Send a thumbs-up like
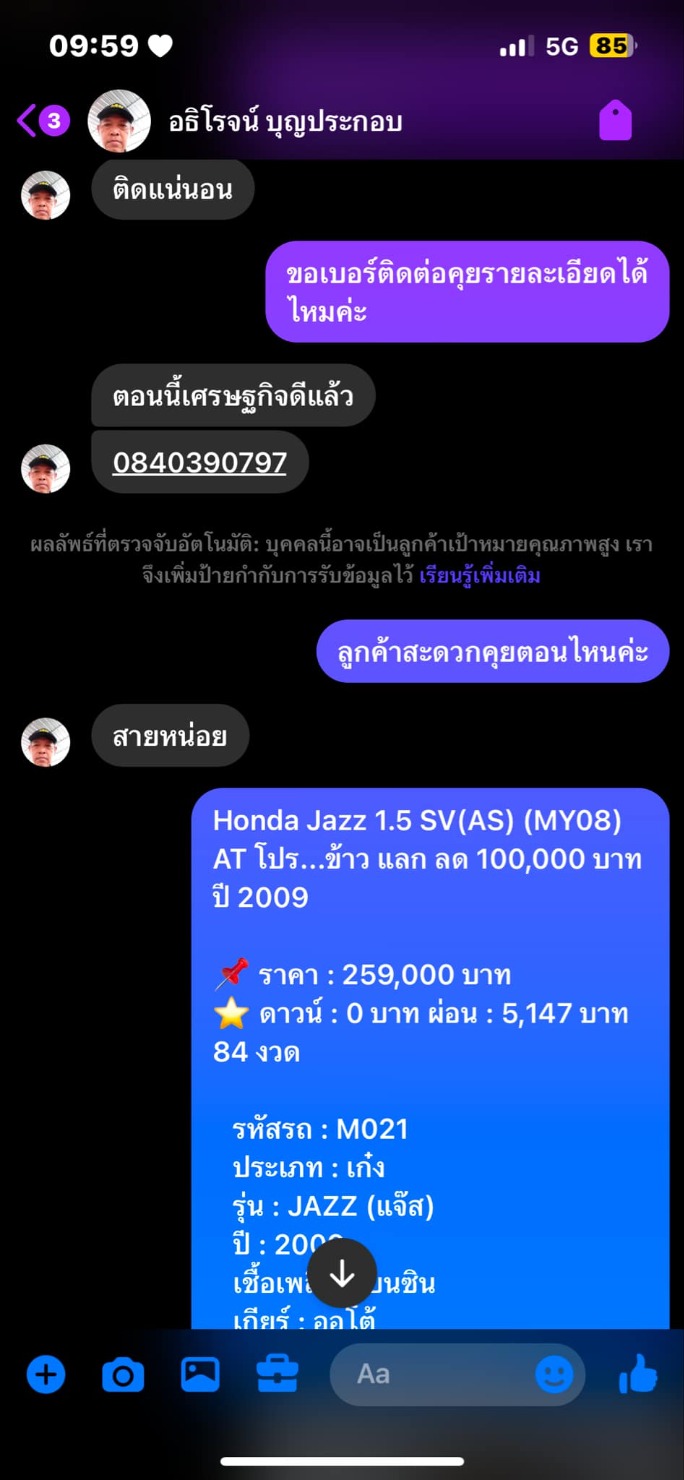Image resolution: width=684 pixels, height=1480 pixels. pos(638,1374)
